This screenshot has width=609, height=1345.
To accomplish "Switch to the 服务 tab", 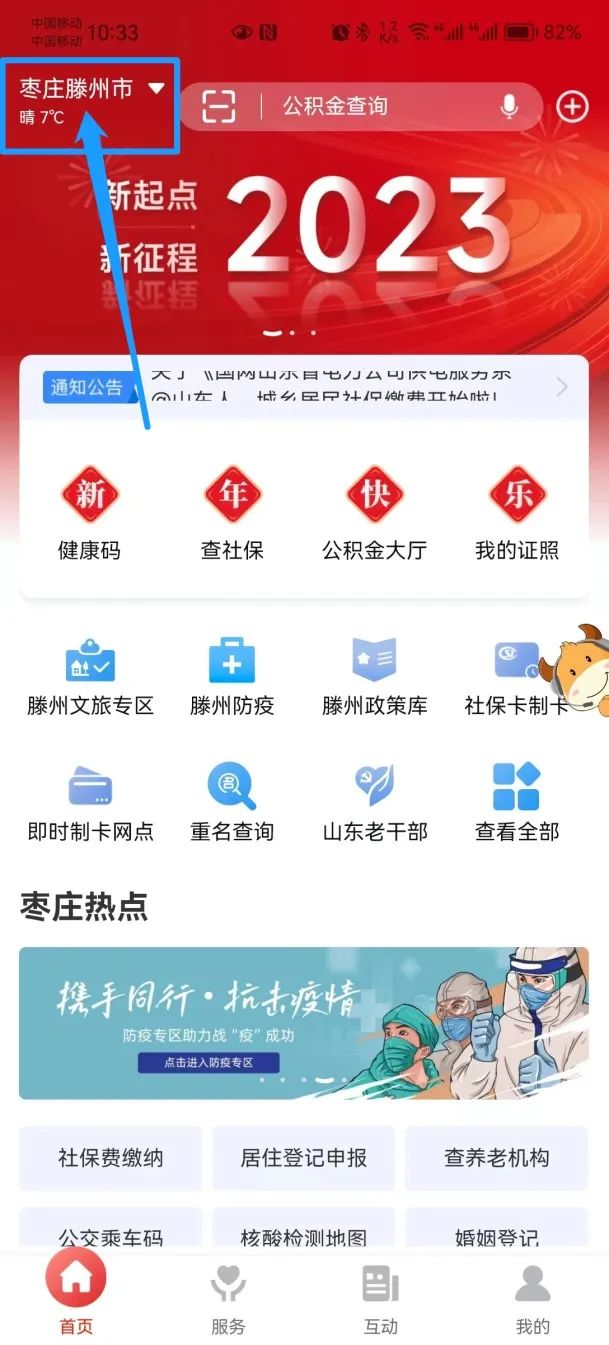I will pyautogui.click(x=228, y=1298).
